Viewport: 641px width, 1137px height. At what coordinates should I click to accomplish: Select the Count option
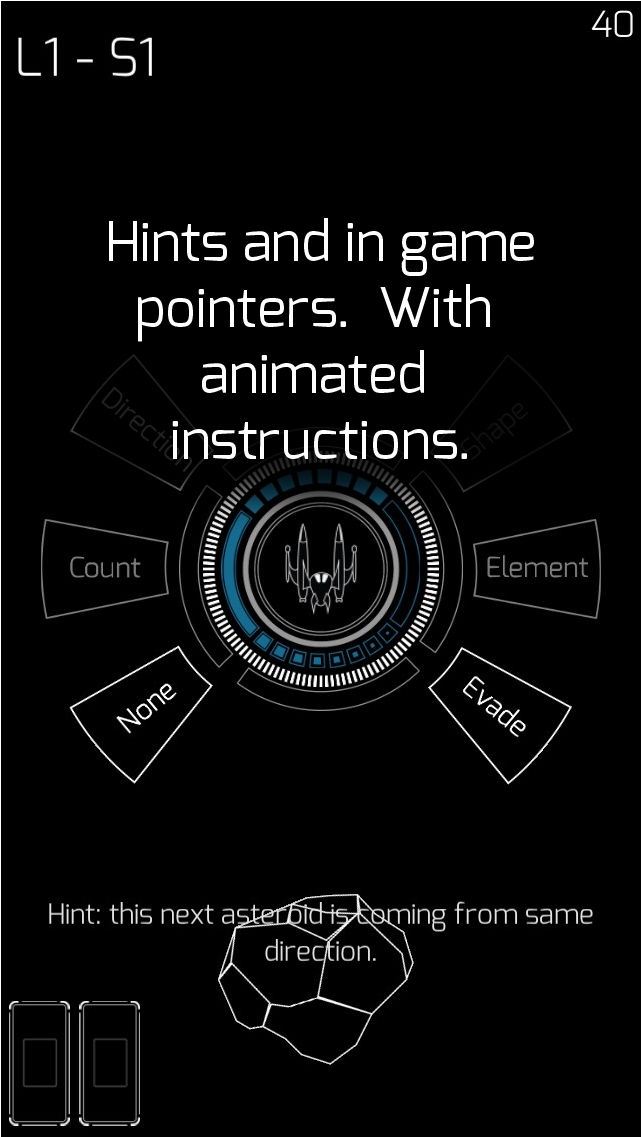[x=105, y=567]
